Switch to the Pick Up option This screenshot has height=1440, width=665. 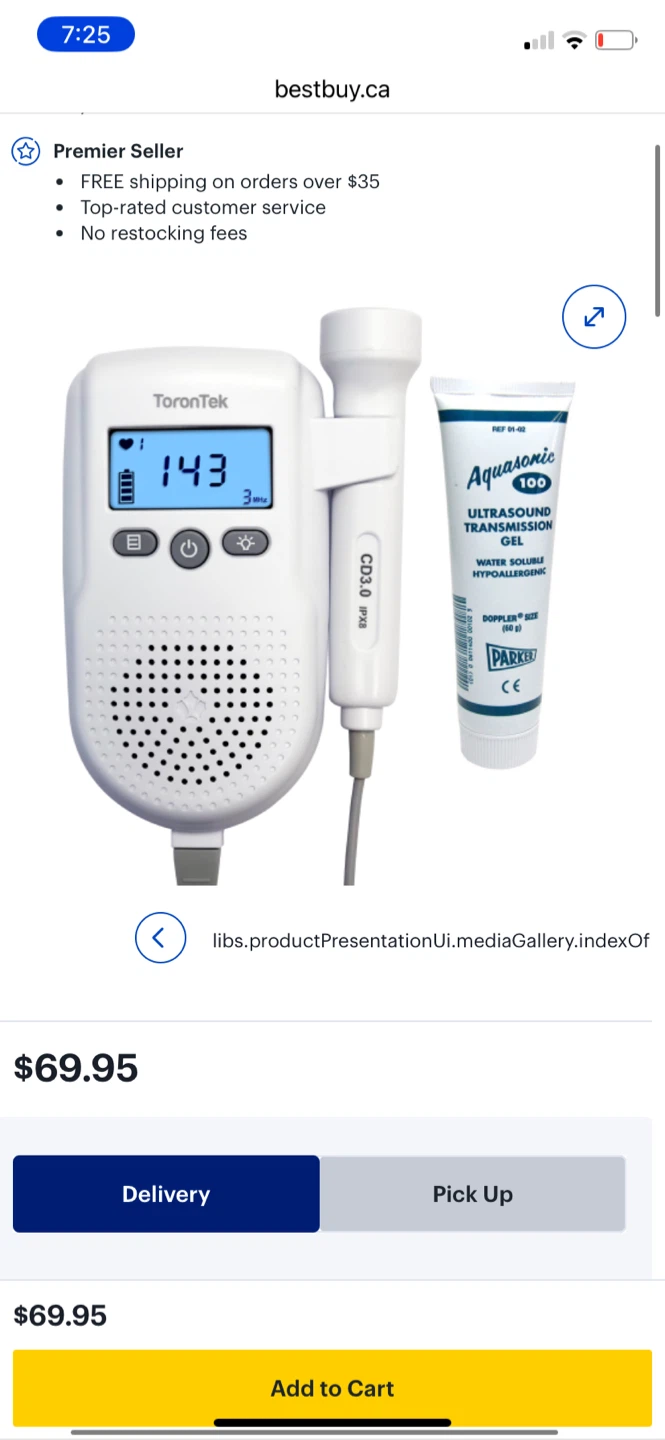coord(472,1194)
